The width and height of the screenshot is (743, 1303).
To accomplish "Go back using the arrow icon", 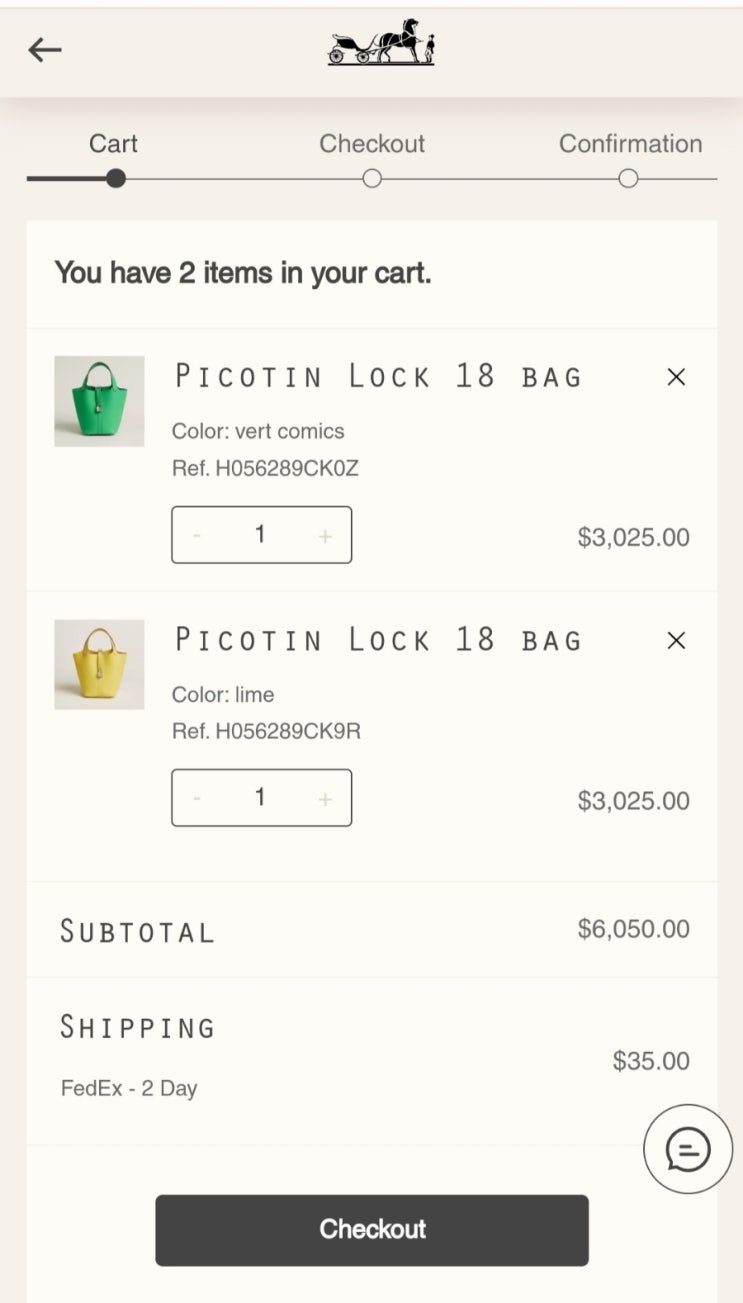I will point(45,49).
